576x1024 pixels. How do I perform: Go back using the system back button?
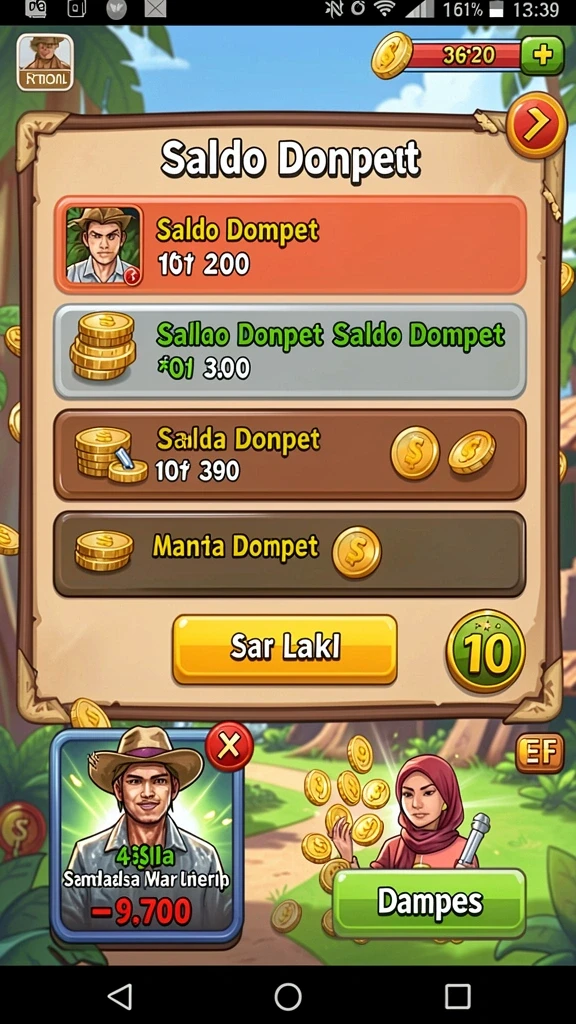120,997
